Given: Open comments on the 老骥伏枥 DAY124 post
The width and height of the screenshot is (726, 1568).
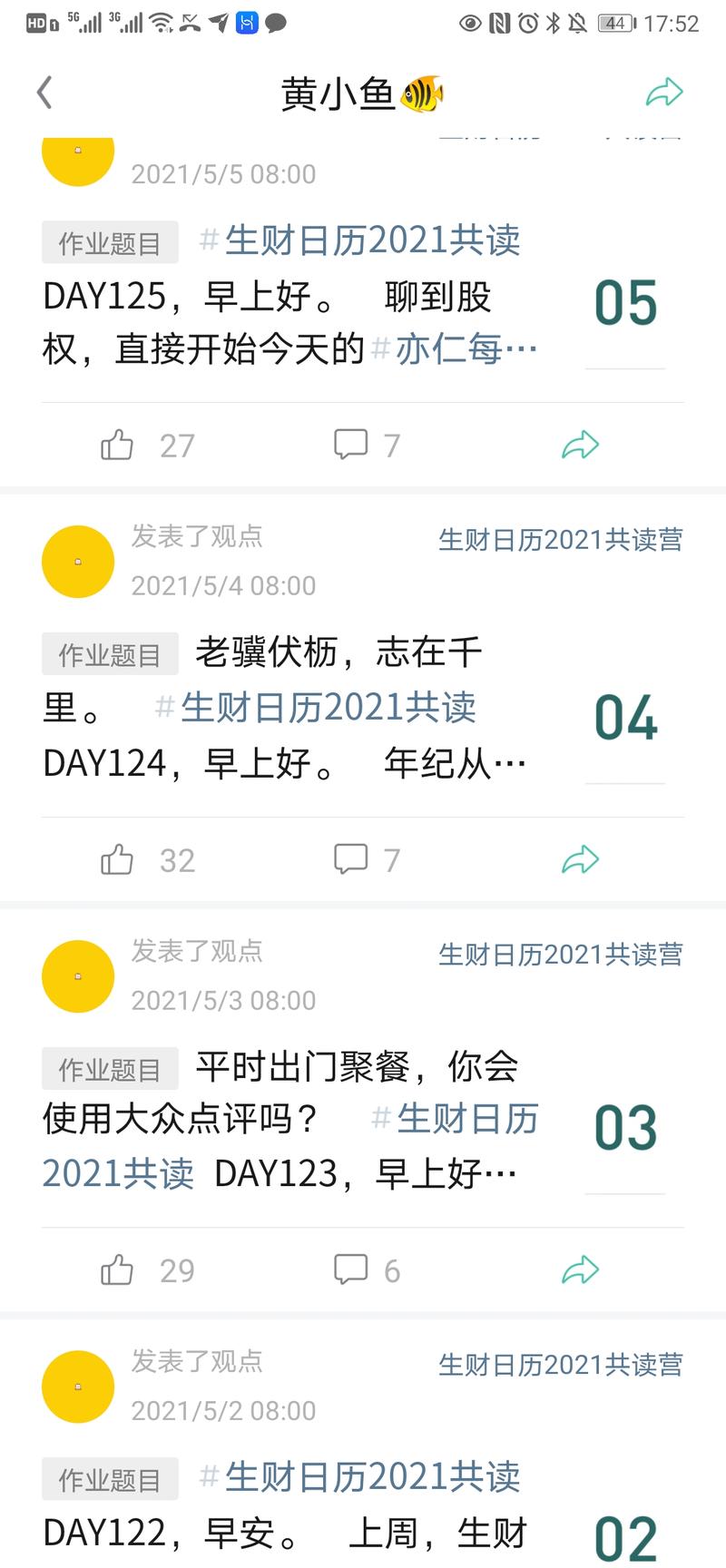Looking at the screenshot, I should click(351, 857).
